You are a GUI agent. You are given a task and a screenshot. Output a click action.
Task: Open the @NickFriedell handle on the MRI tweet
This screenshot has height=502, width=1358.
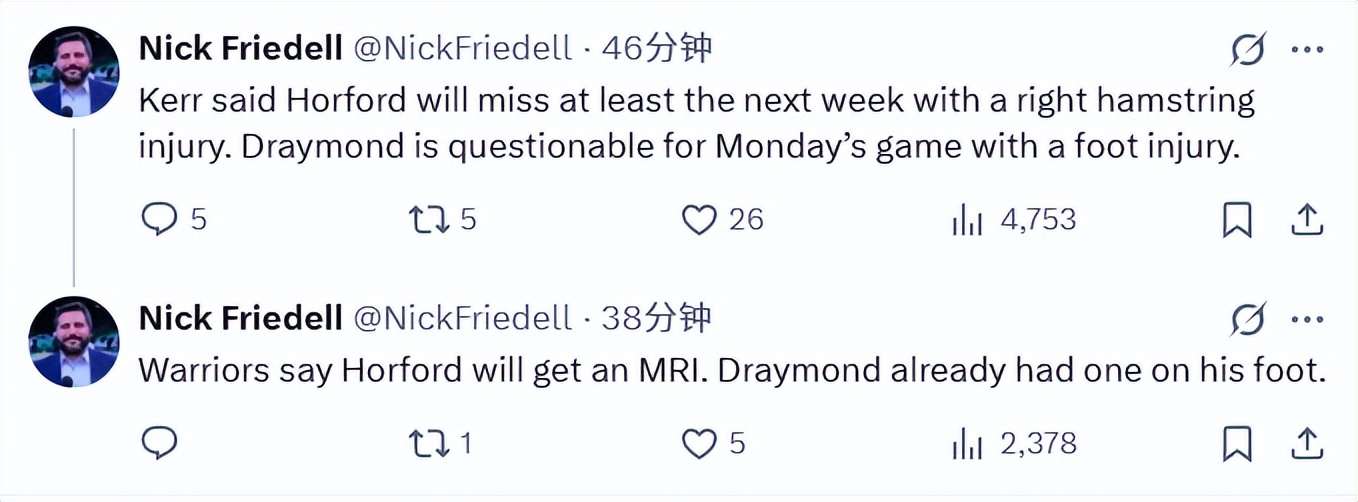464,318
